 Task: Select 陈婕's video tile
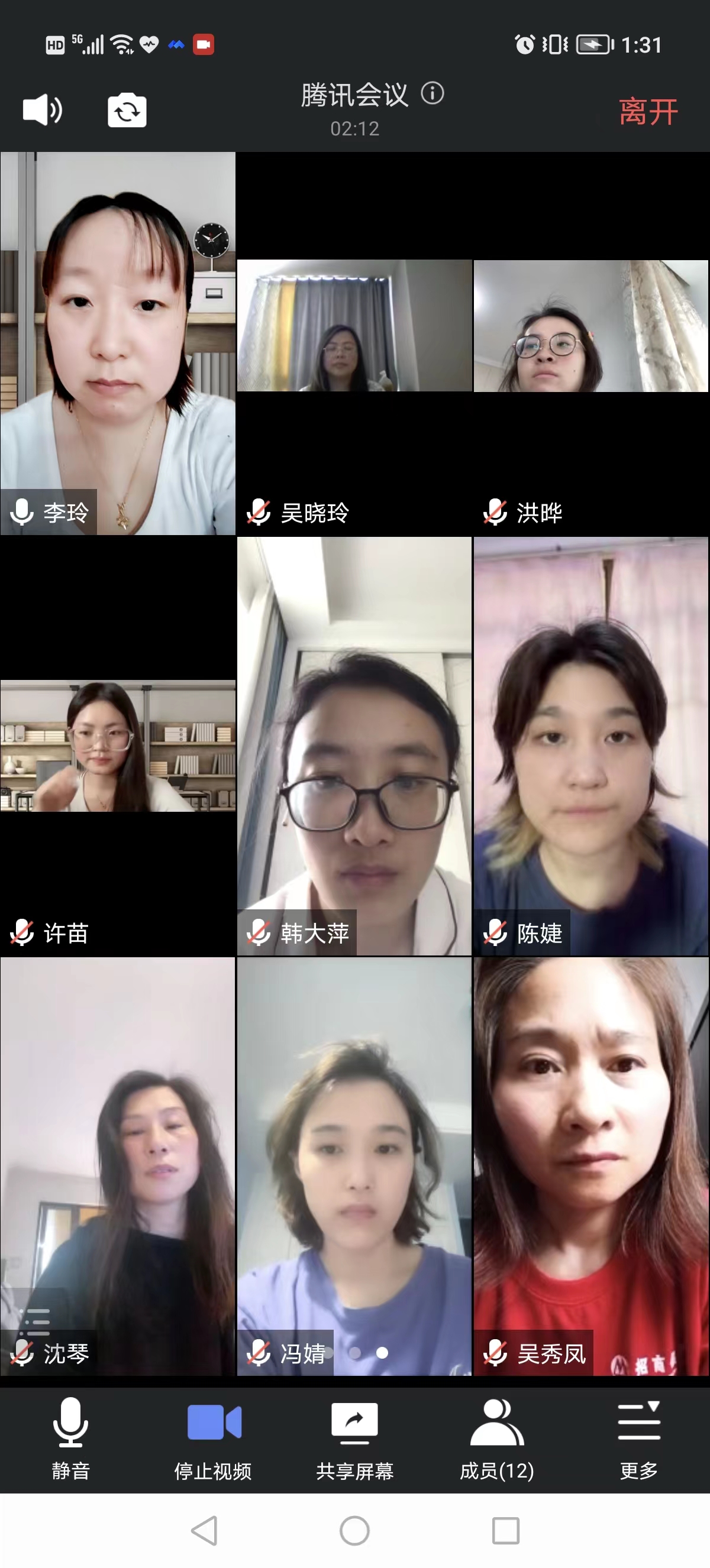click(590, 746)
